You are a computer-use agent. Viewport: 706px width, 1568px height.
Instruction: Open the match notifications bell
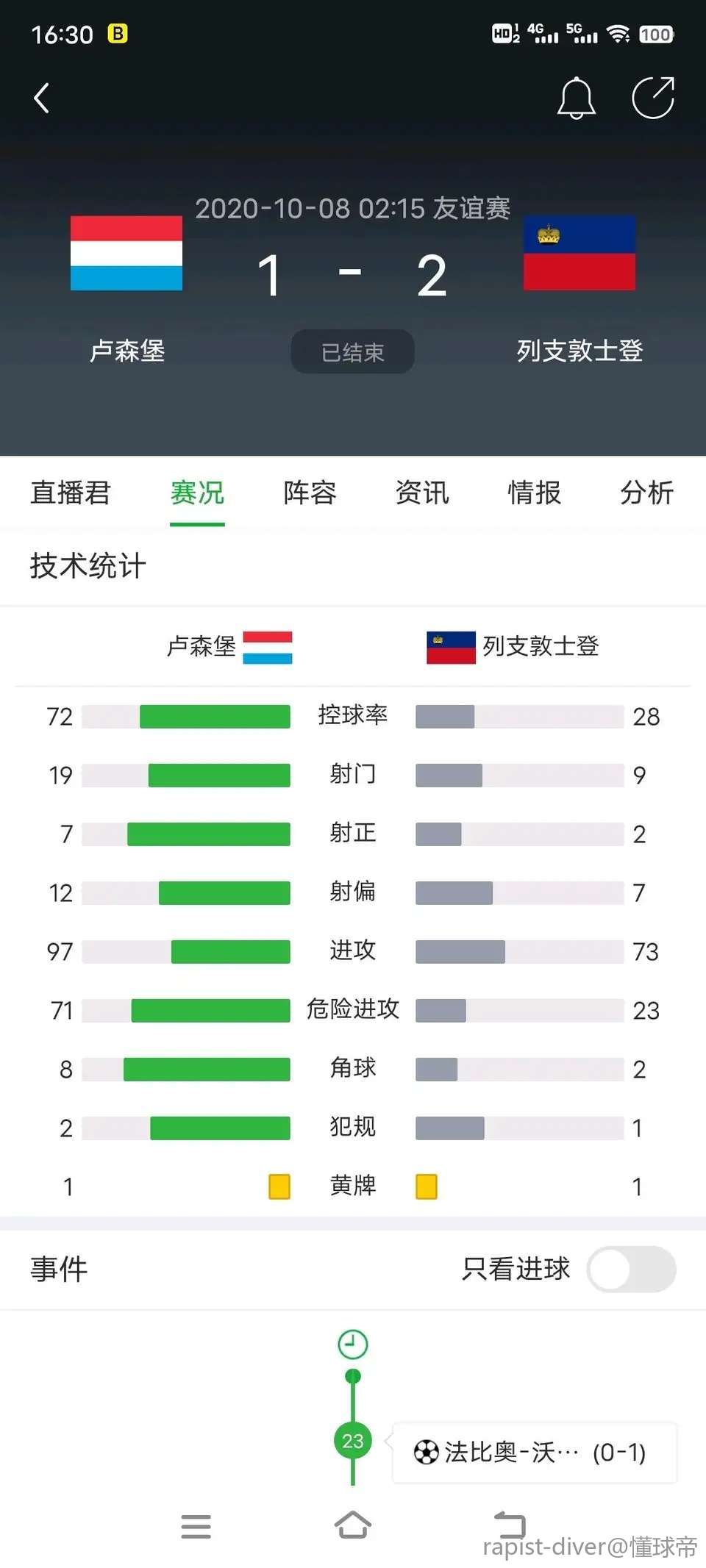click(576, 98)
